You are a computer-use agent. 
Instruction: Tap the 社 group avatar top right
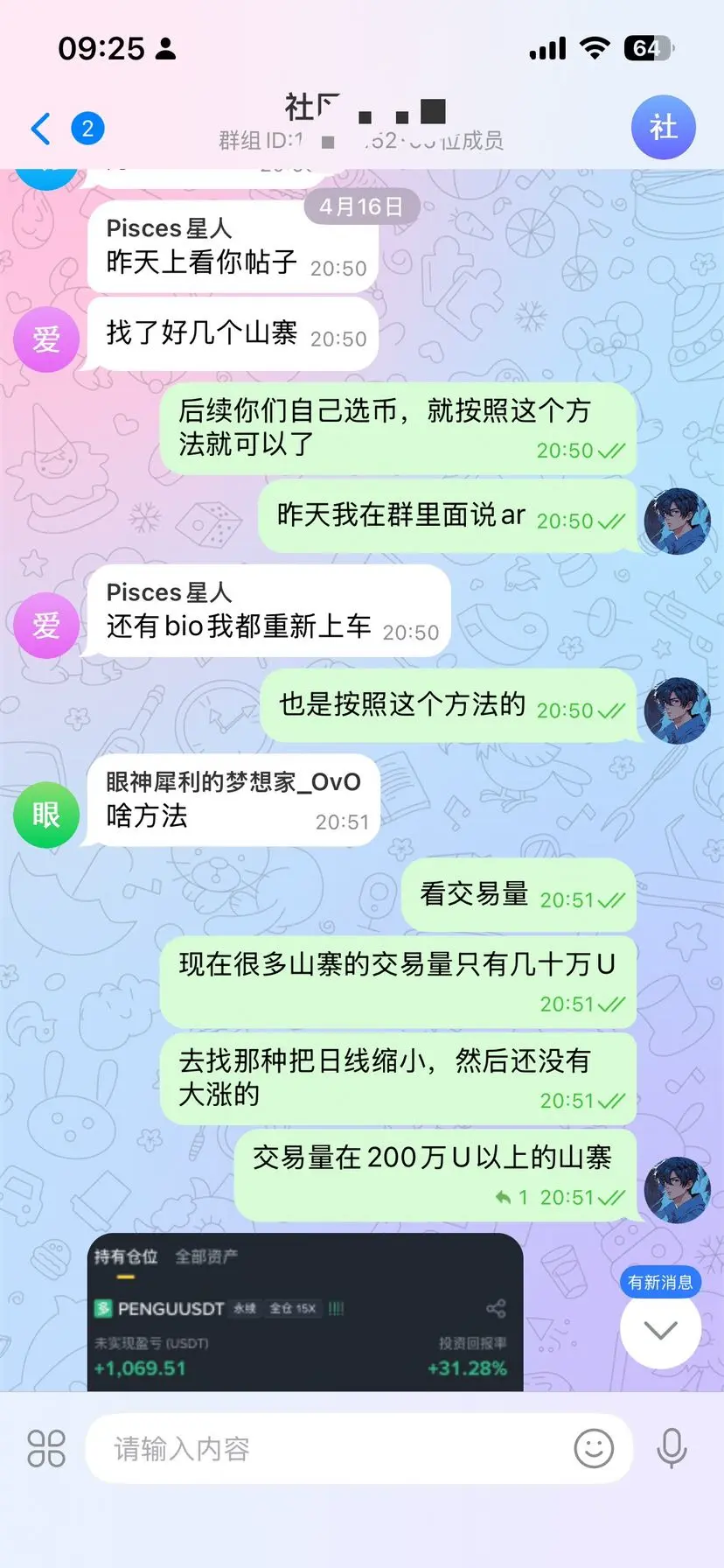[663, 128]
